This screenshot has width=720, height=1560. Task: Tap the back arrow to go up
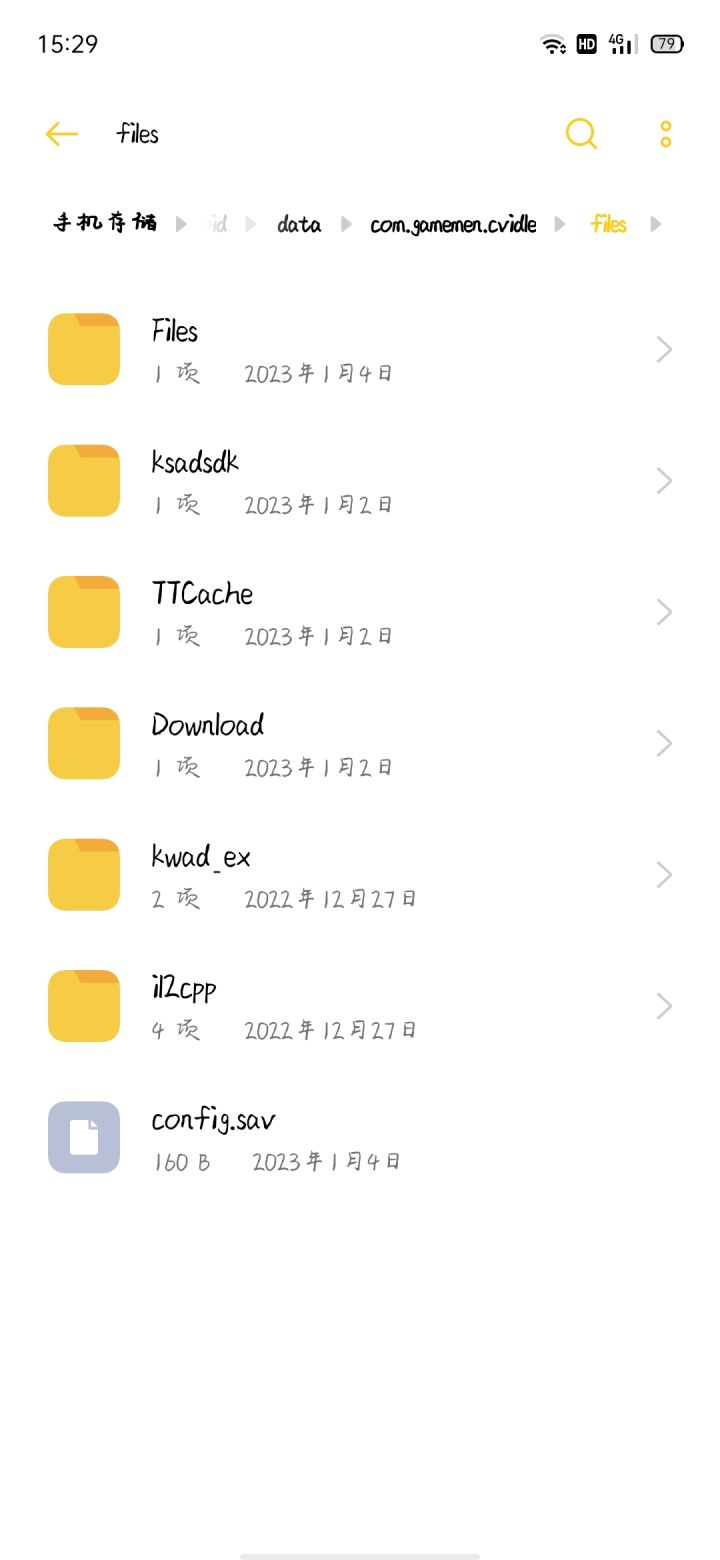tap(60, 134)
